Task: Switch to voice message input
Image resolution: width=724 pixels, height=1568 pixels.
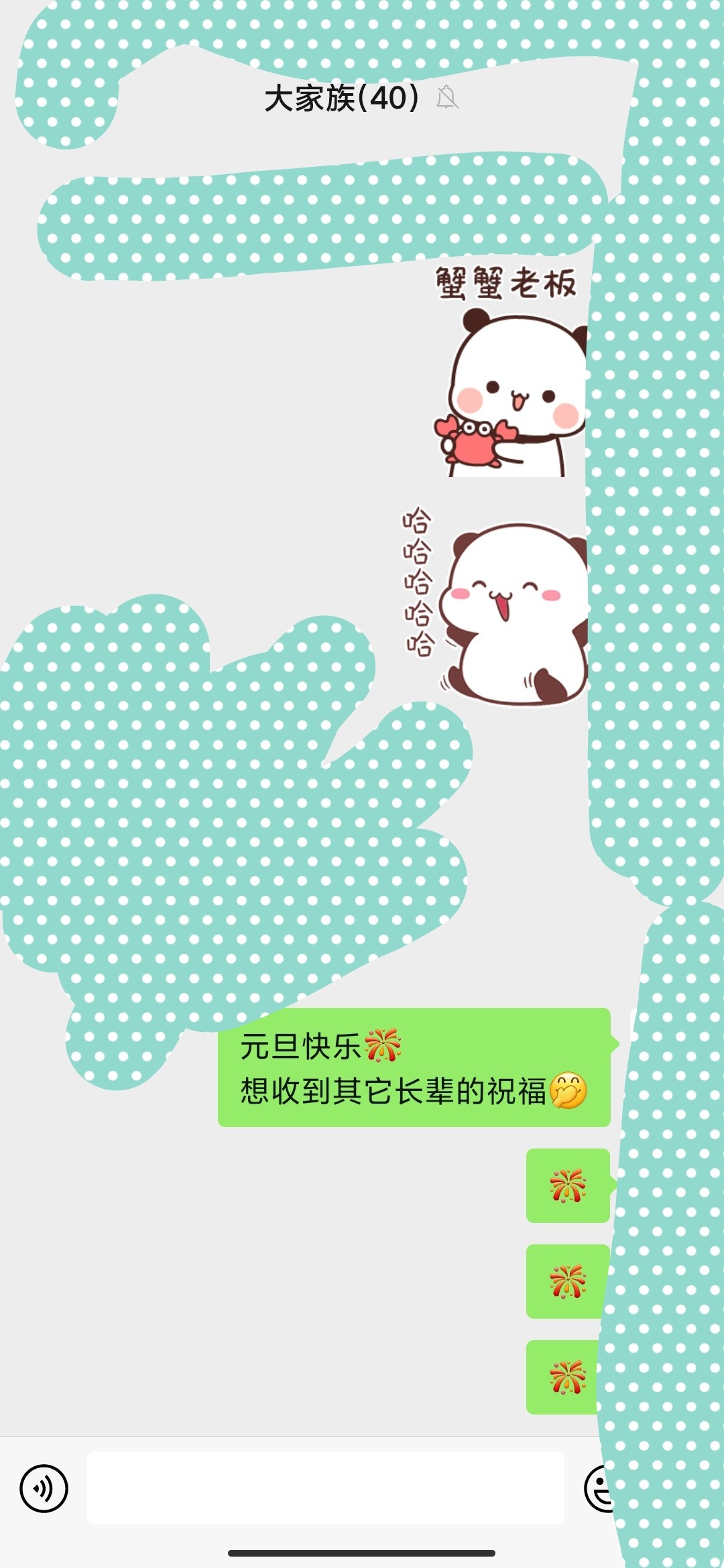Action: 44,1488
